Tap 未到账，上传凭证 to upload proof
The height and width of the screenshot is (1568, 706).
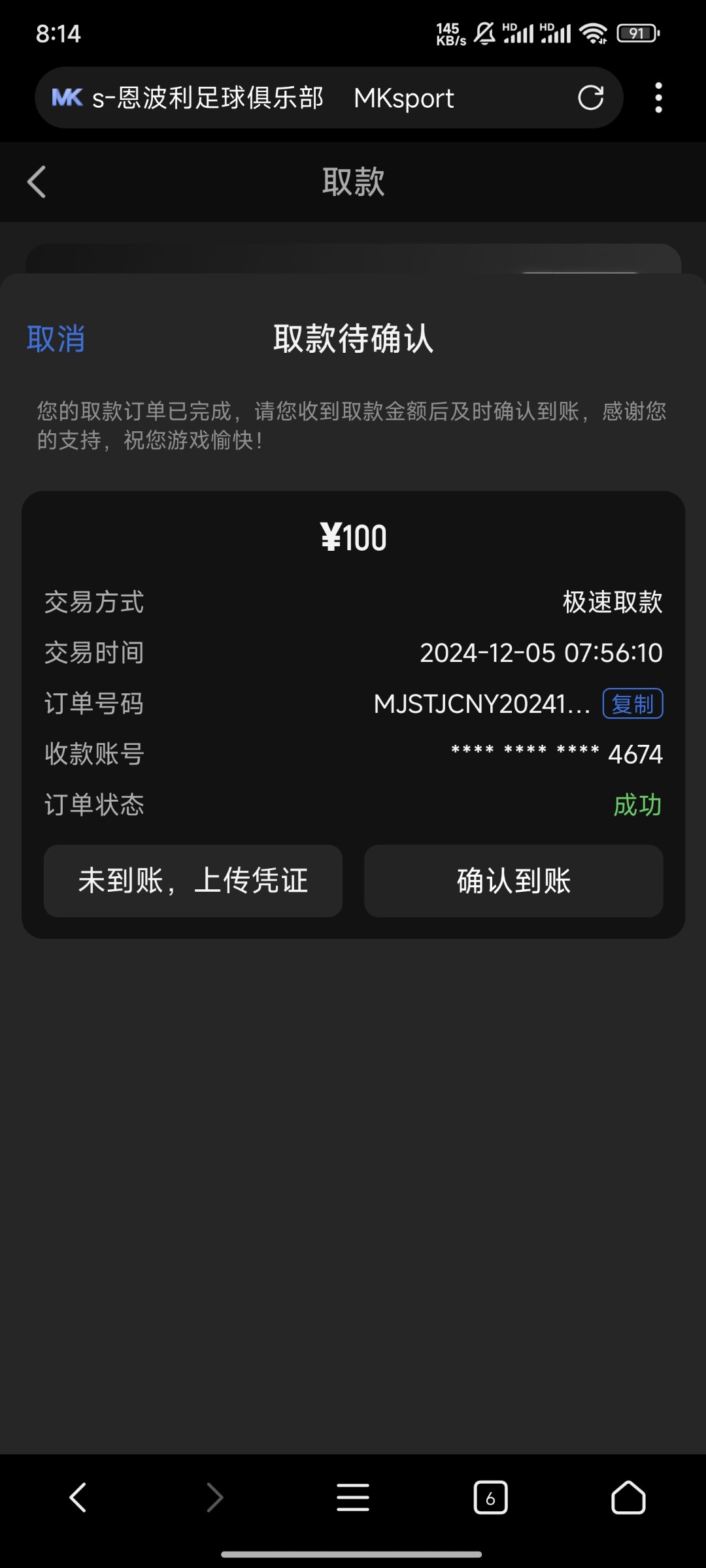[193, 881]
